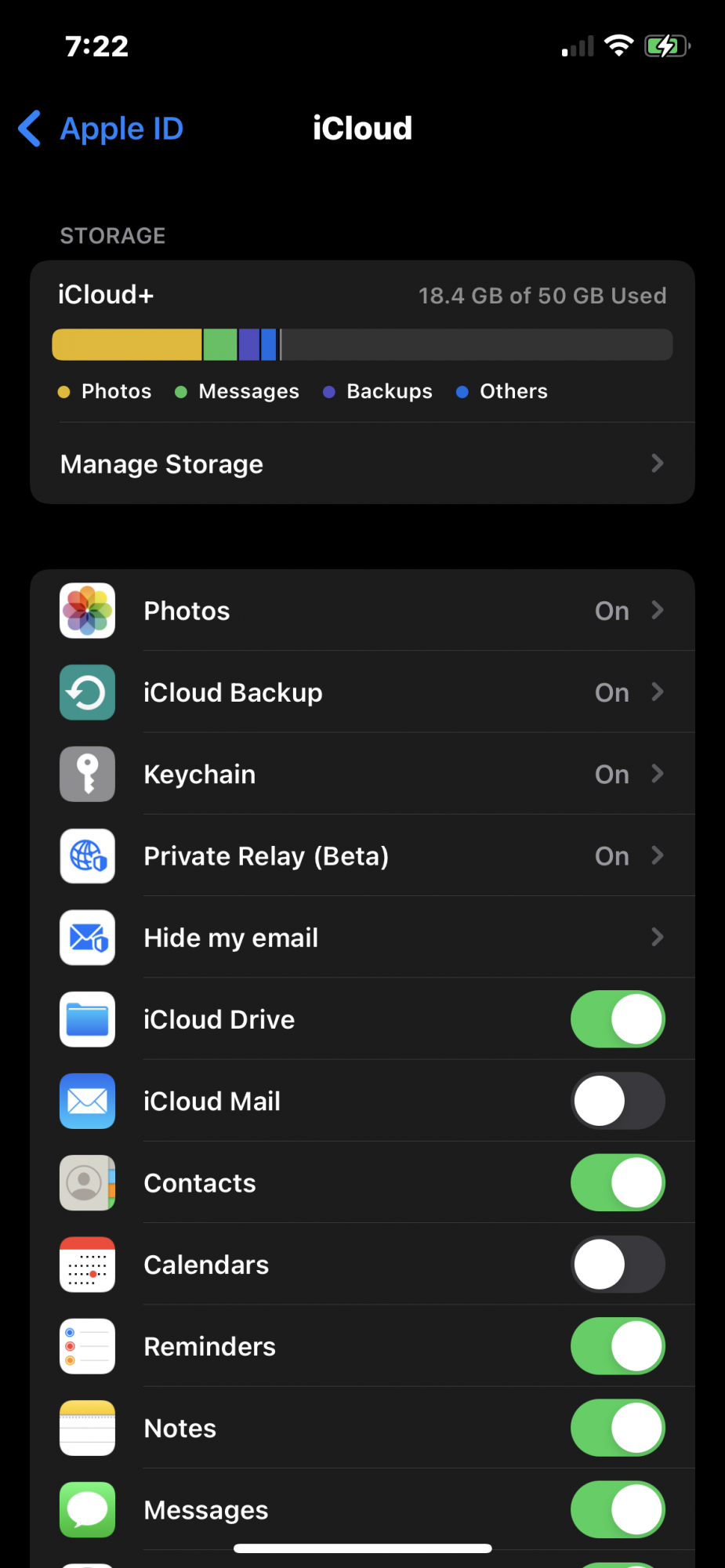Open Hide my email
The width and height of the screenshot is (725, 1568).
point(362,938)
